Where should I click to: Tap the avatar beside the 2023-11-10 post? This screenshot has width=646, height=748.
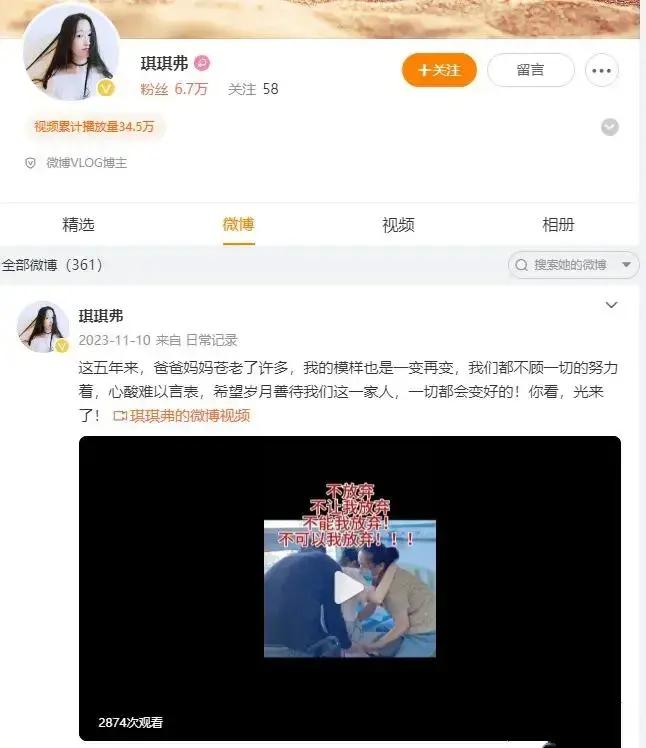pos(43,326)
